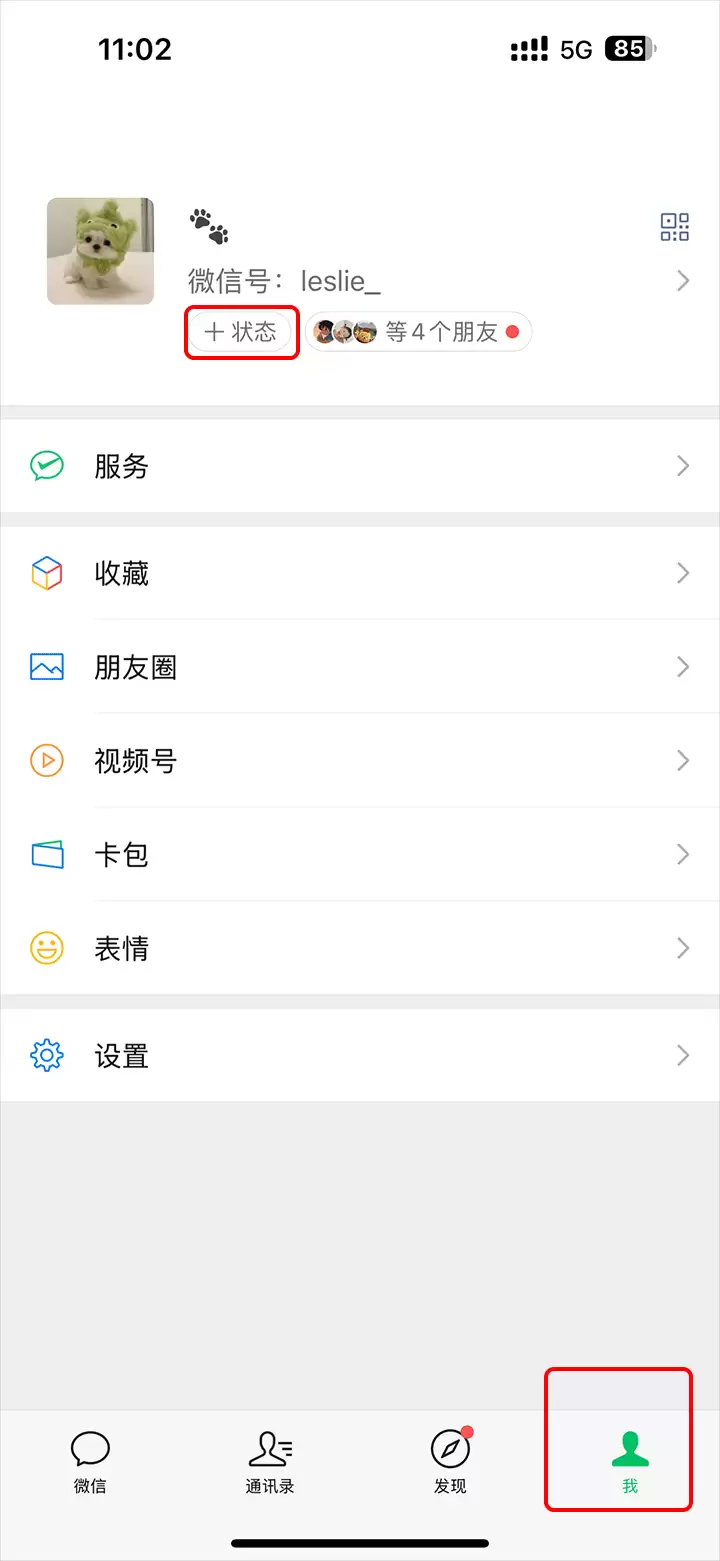
Task: Open profile details via 微信号 chevron
Action: coord(683,281)
